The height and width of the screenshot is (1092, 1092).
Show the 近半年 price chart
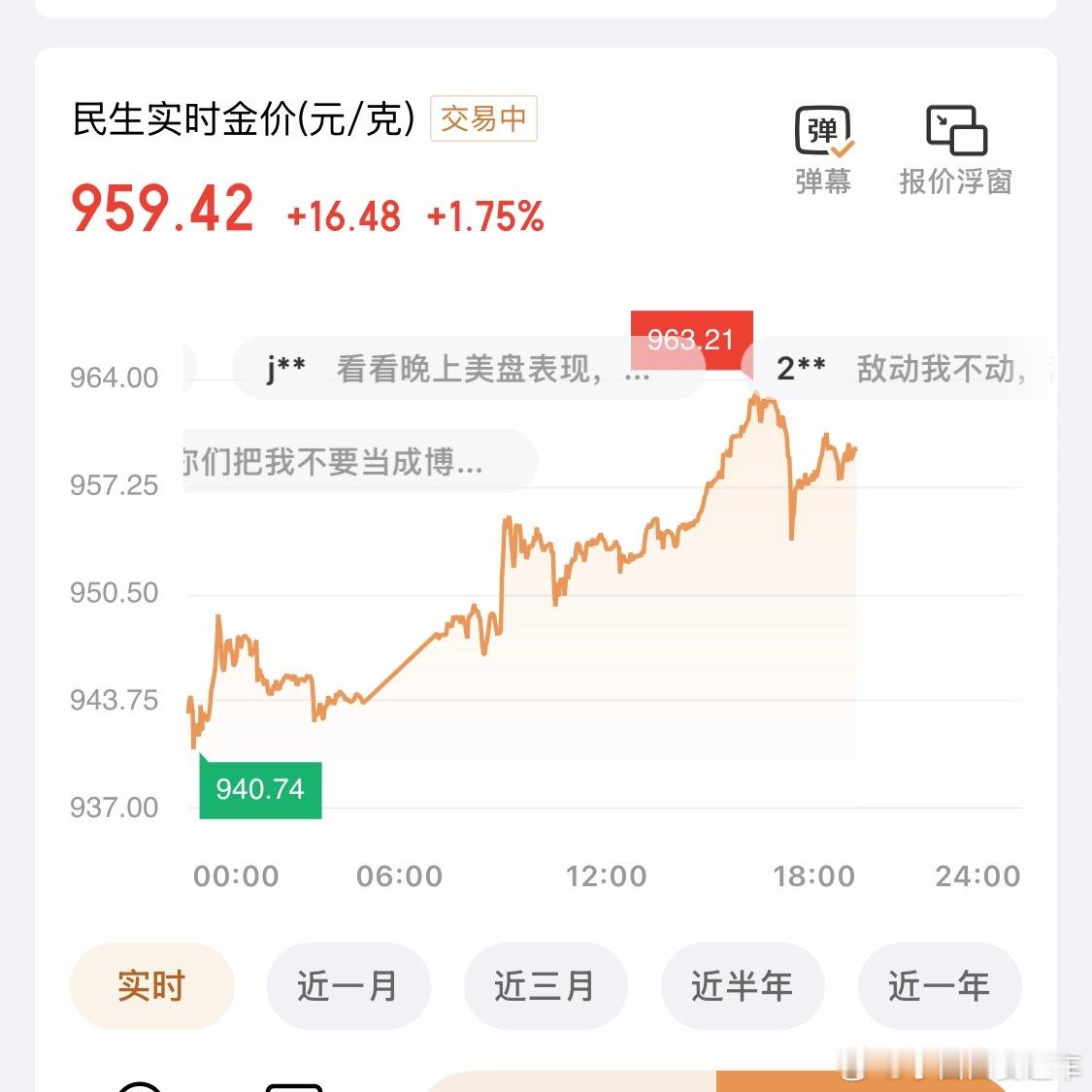pos(743,985)
